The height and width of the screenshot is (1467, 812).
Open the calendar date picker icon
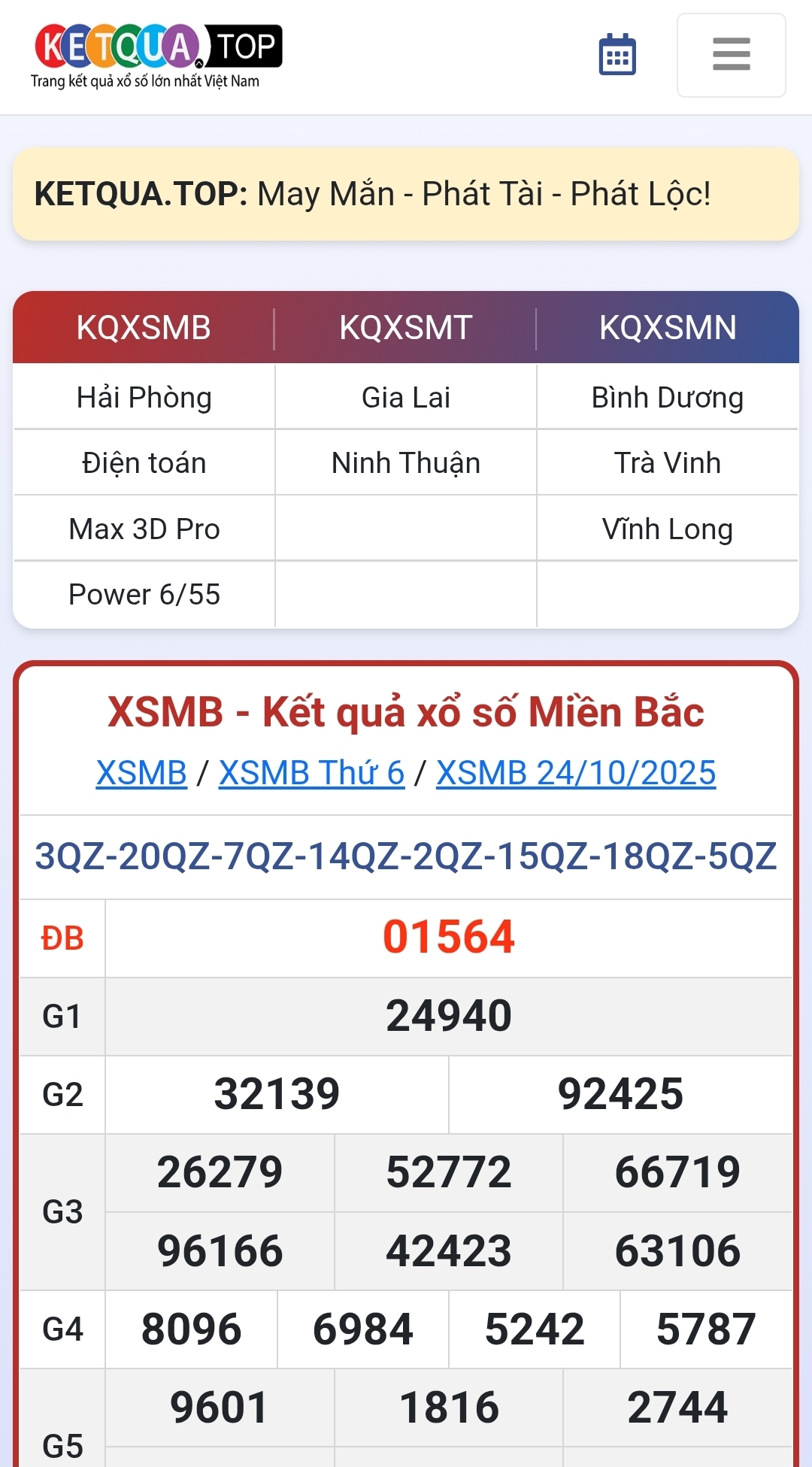click(617, 55)
